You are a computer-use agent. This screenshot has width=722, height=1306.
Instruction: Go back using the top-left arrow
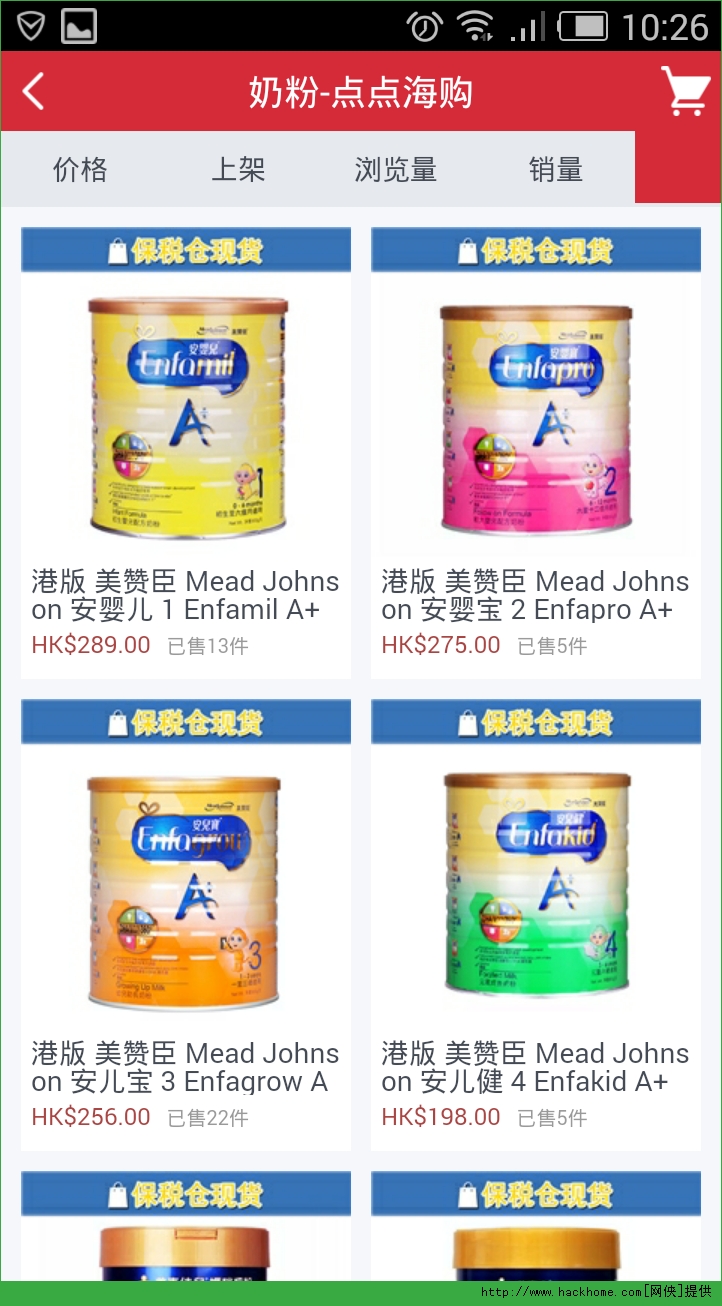(x=34, y=92)
